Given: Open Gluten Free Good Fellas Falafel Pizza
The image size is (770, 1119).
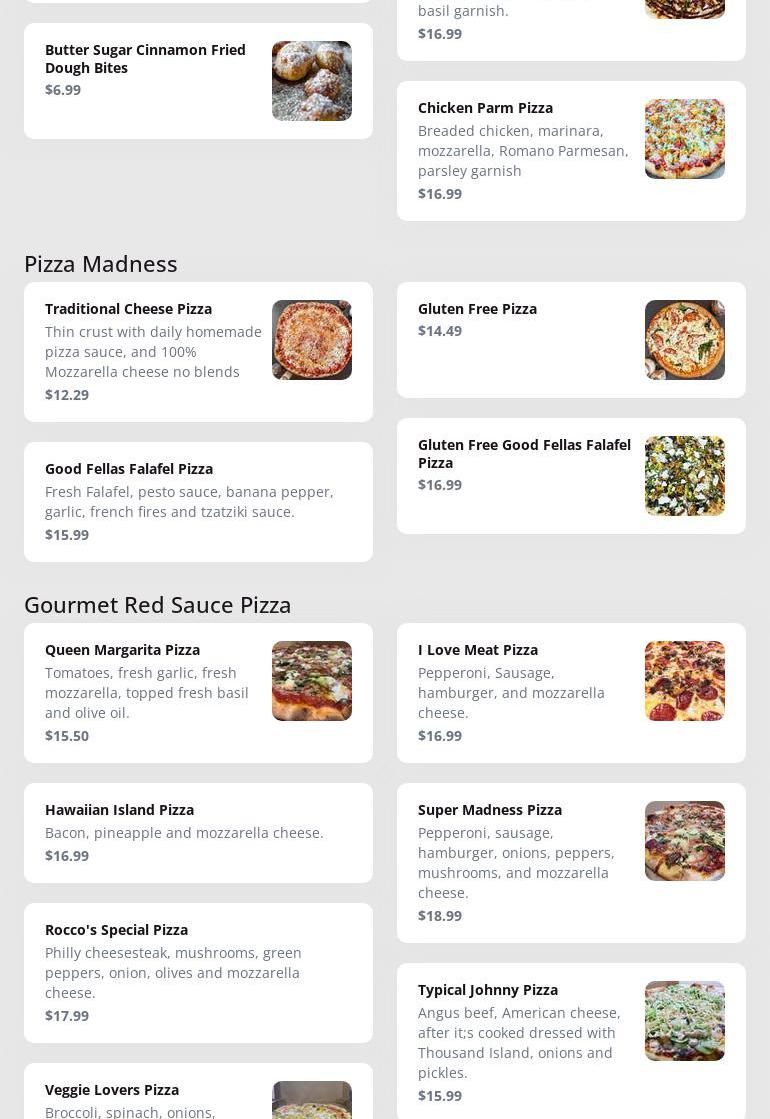Looking at the screenshot, I should 571,475.
